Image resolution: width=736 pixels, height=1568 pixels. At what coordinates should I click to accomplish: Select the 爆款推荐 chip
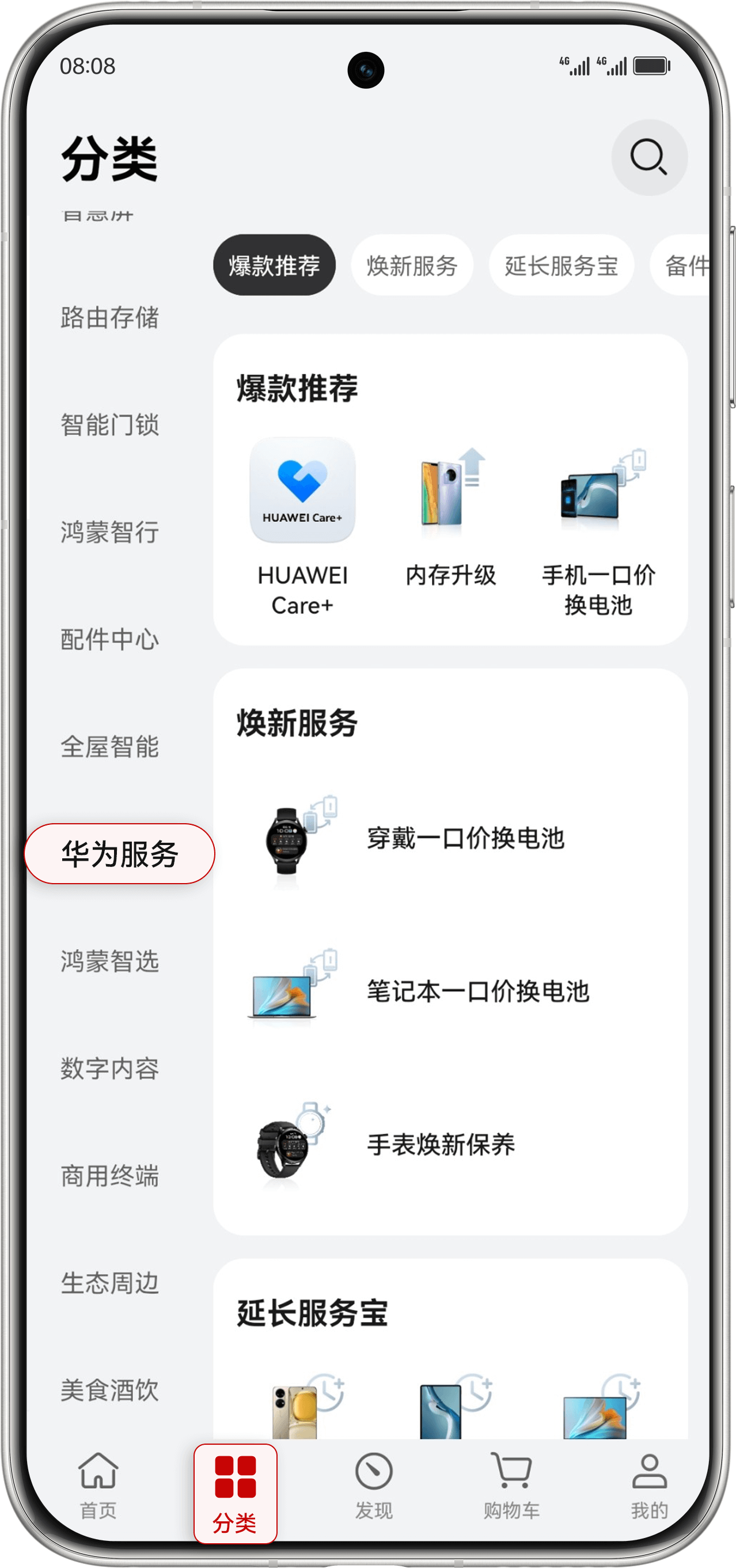274,266
